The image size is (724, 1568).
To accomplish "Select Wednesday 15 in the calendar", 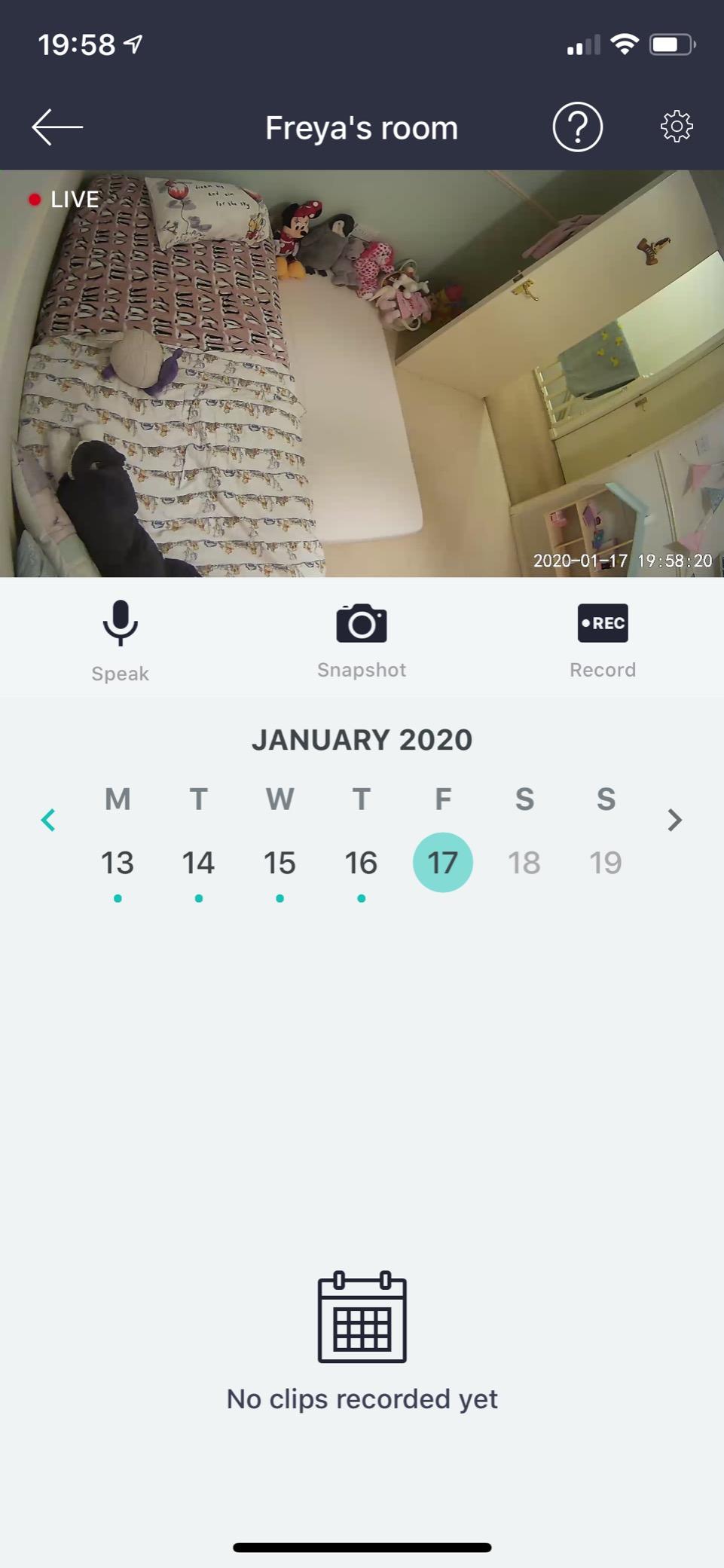I will pos(280,863).
